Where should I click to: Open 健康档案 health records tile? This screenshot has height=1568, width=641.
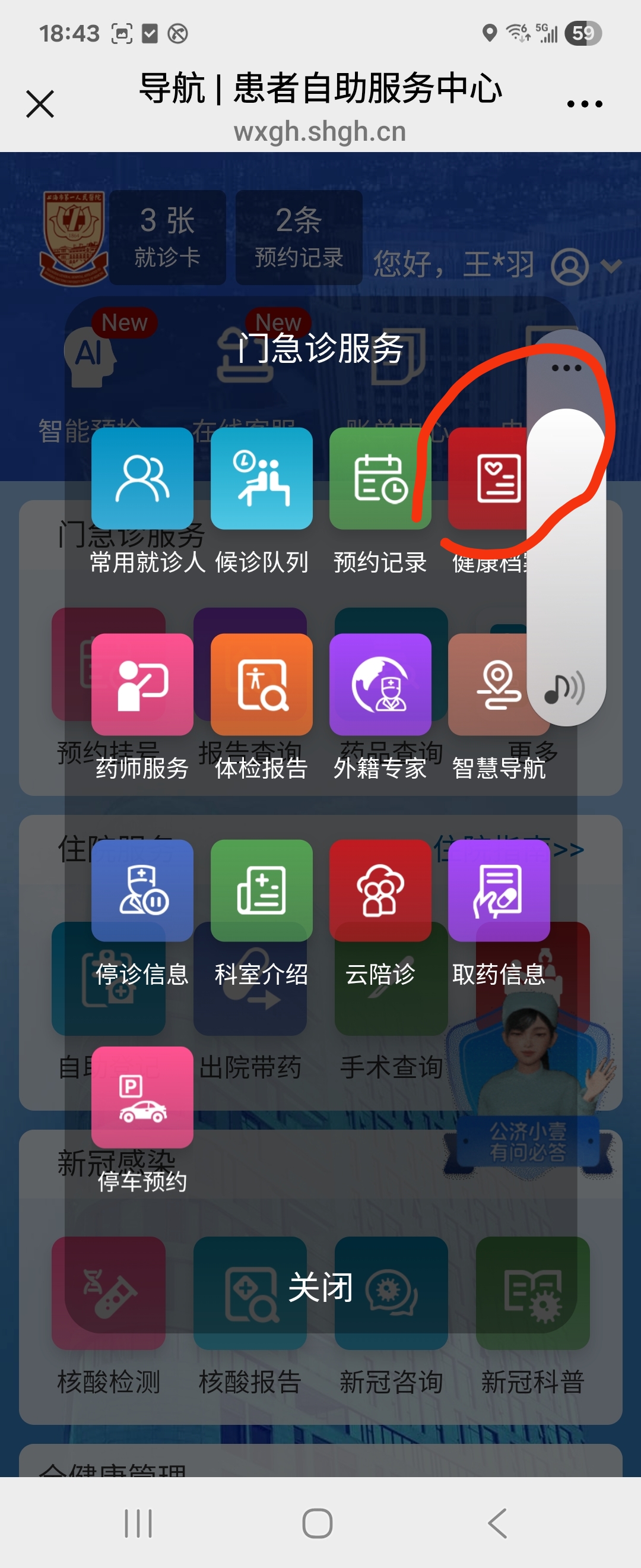487,479
